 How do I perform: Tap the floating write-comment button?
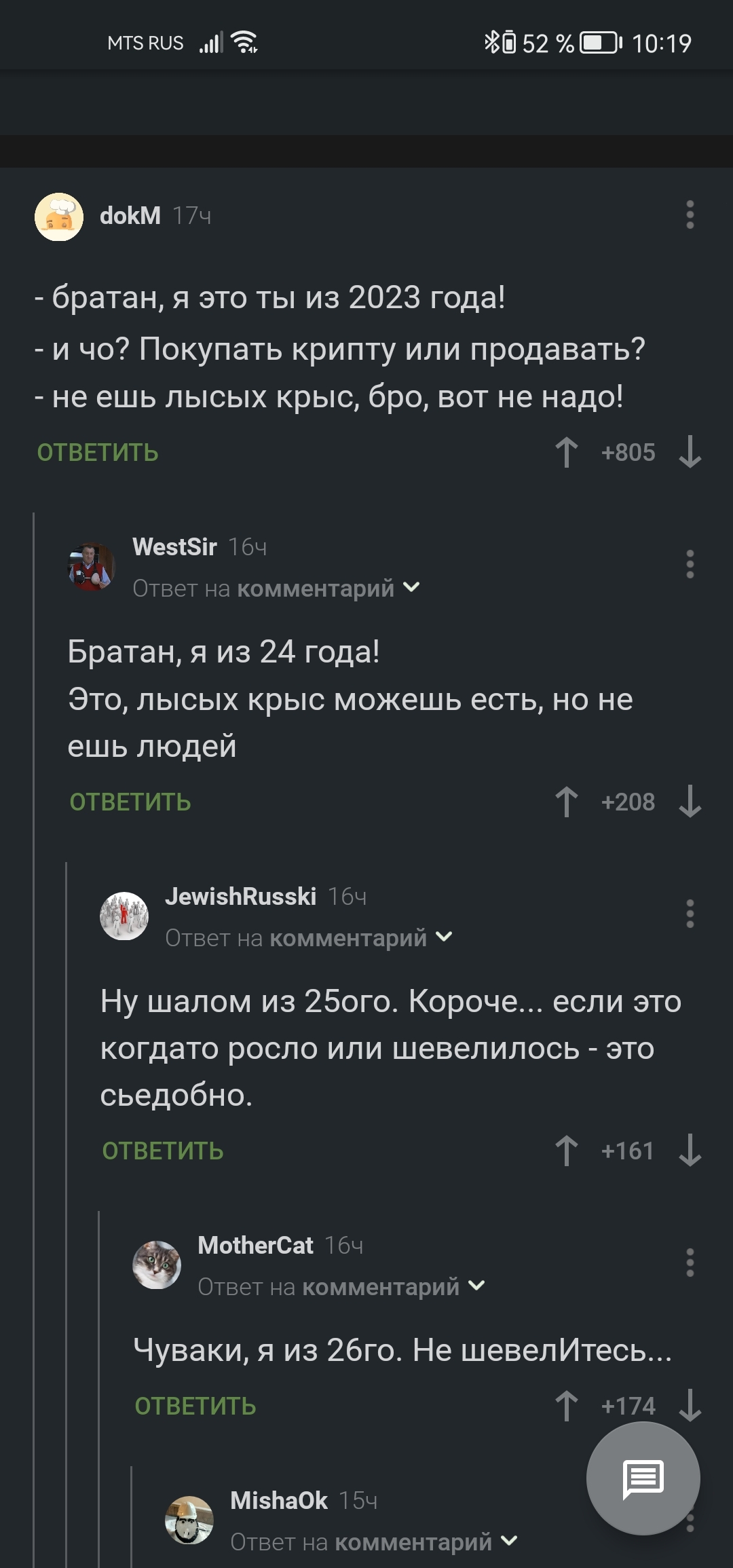tap(643, 1478)
